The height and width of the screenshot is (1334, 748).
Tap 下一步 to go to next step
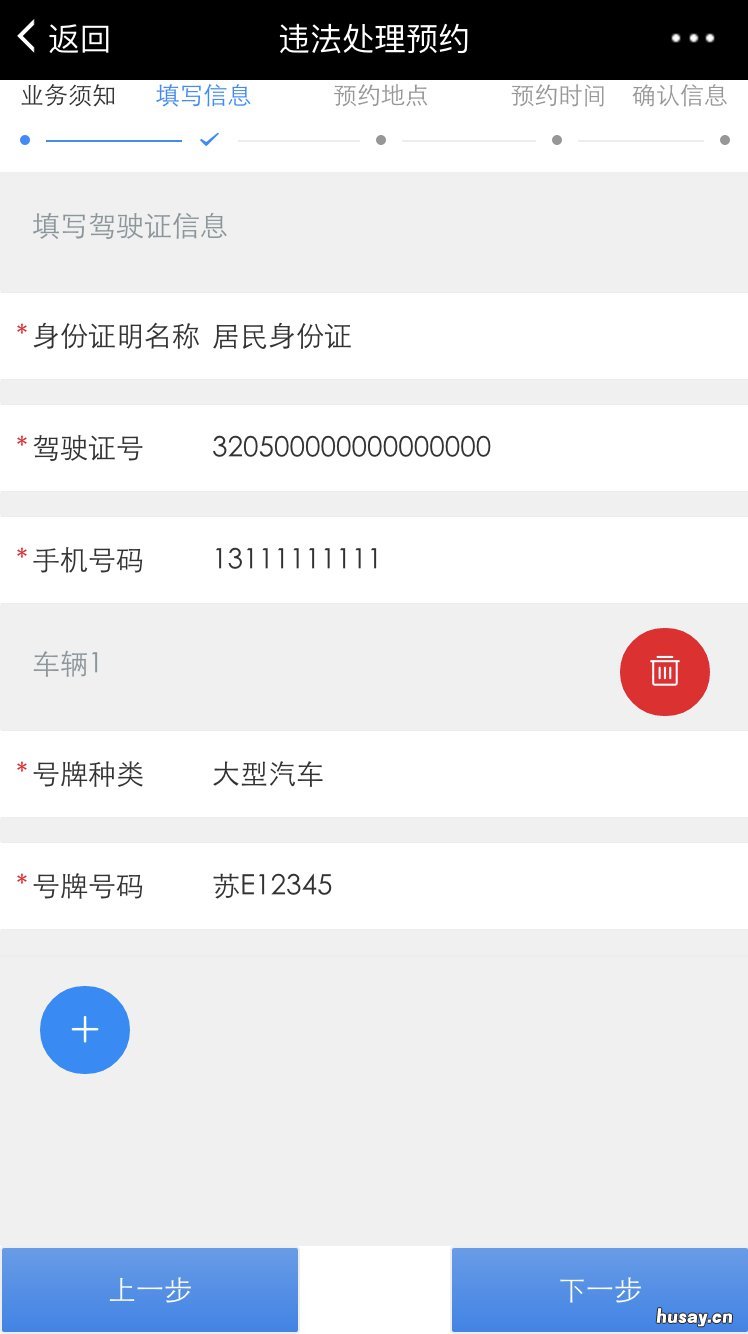pos(598,1289)
